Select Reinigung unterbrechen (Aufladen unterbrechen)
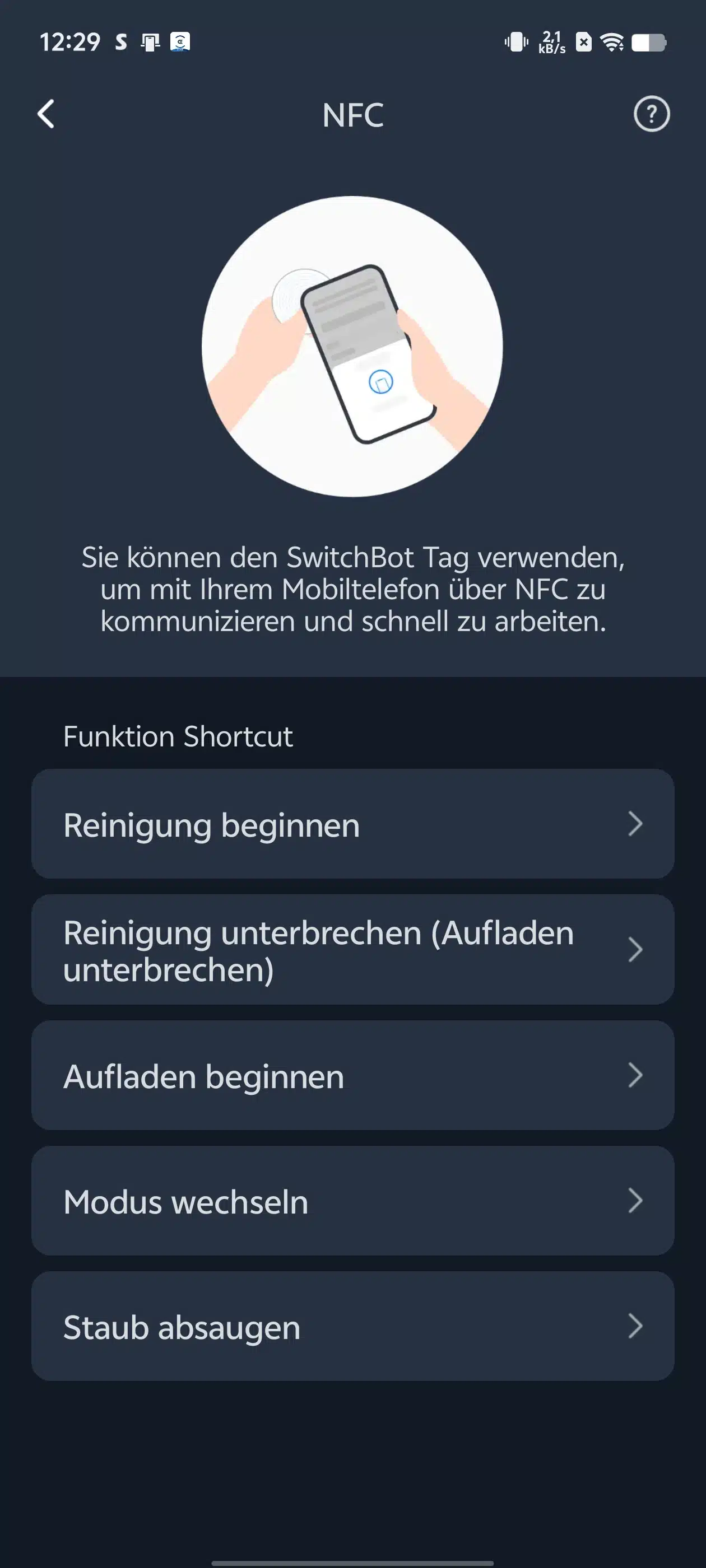Viewport: 706px width, 1568px height. (x=352, y=950)
